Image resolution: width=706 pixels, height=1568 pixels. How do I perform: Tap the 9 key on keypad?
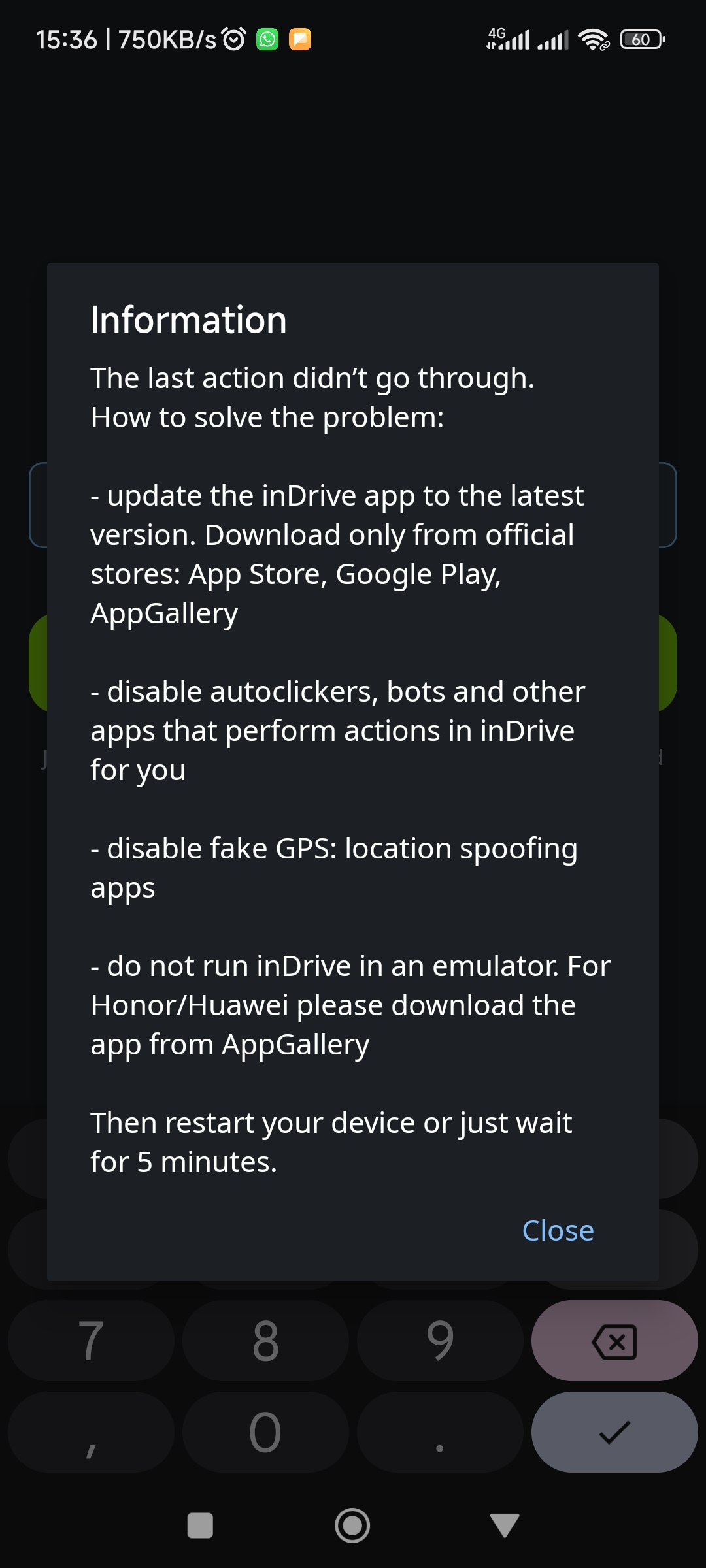point(440,1340)
